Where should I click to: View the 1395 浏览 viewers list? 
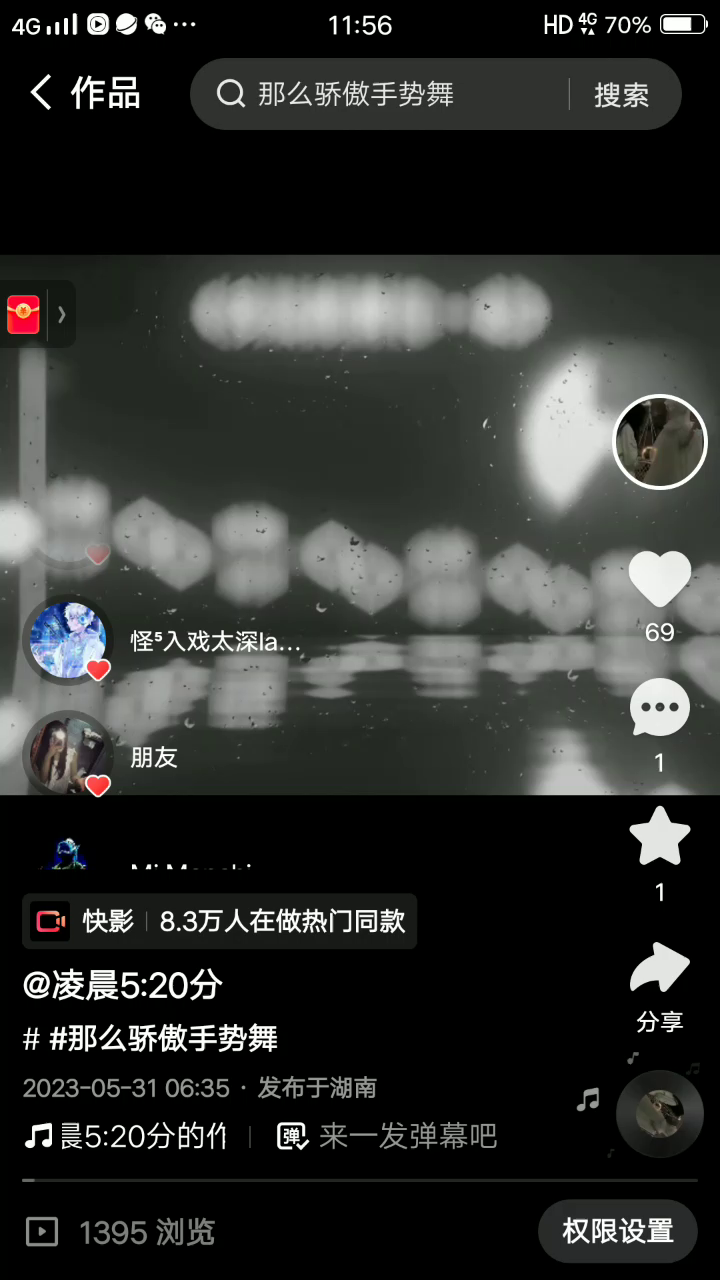(x=122, y=1232)
